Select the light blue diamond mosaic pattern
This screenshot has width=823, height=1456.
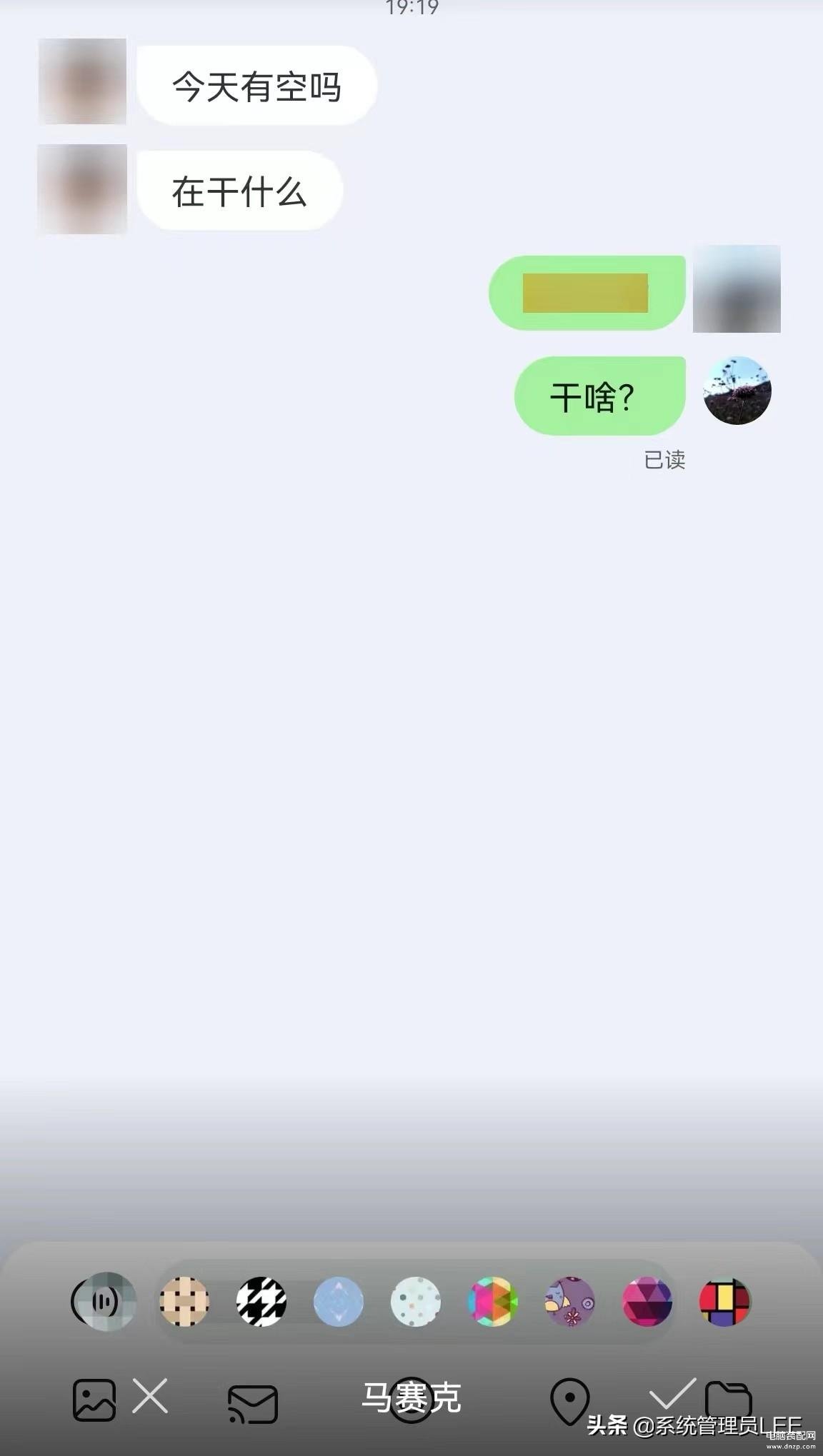pyautogui.click(x=339, y=1302)
